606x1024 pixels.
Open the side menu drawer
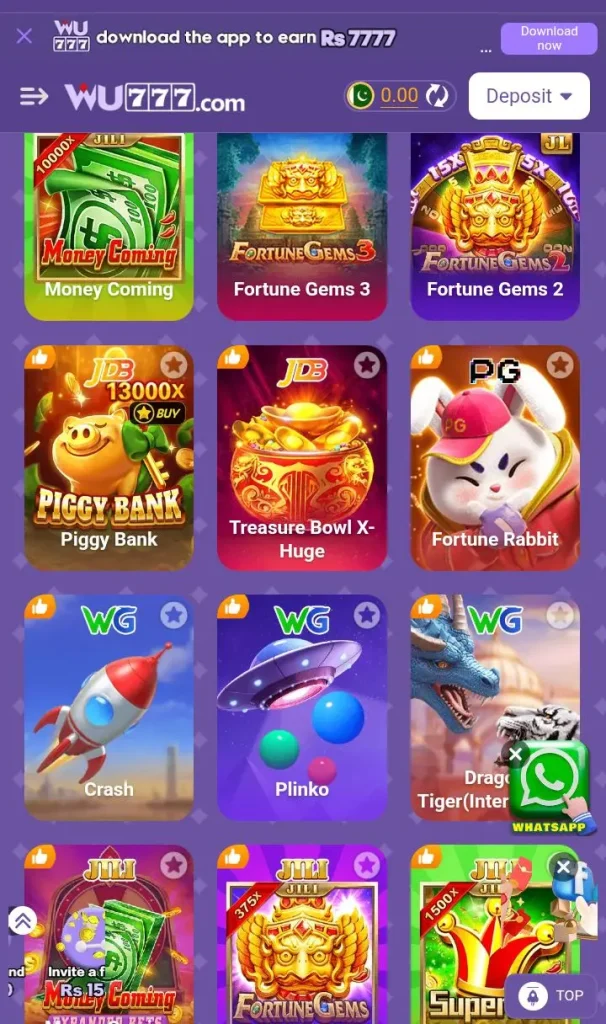click(x=33, y=97)
